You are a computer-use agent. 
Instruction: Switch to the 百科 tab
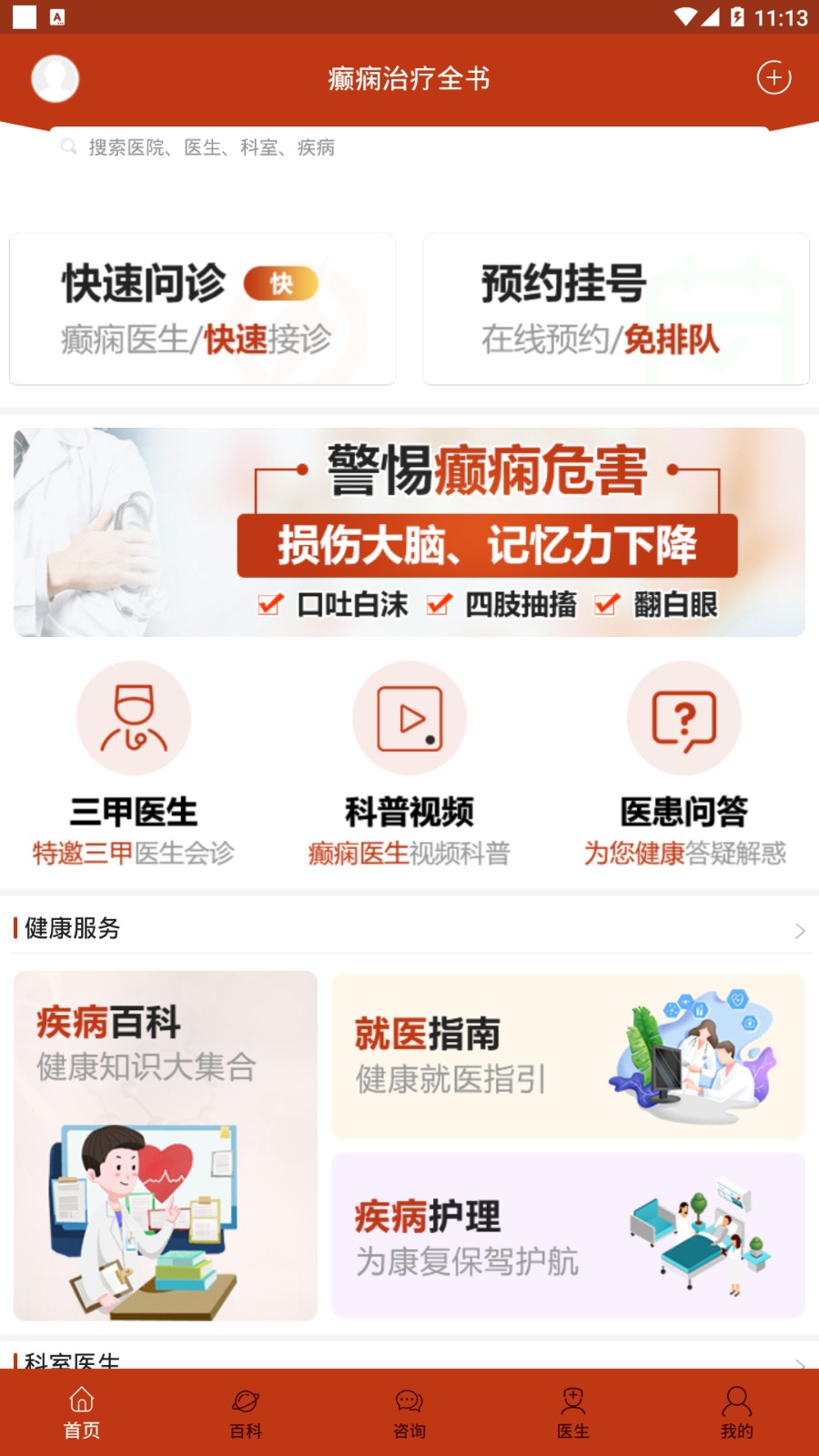click(246, 1413)
